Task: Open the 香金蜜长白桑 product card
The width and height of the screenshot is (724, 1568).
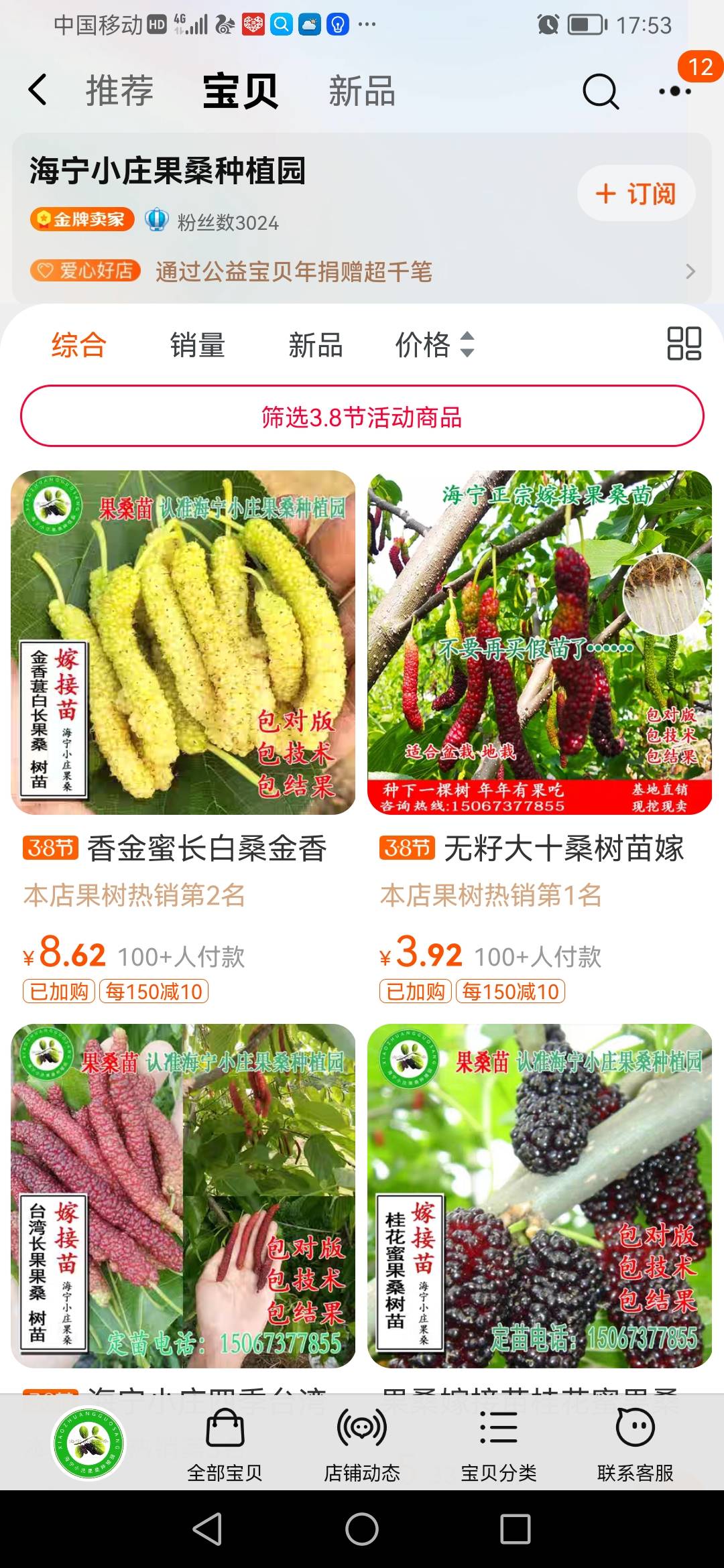Action: [x=183, y=737]
